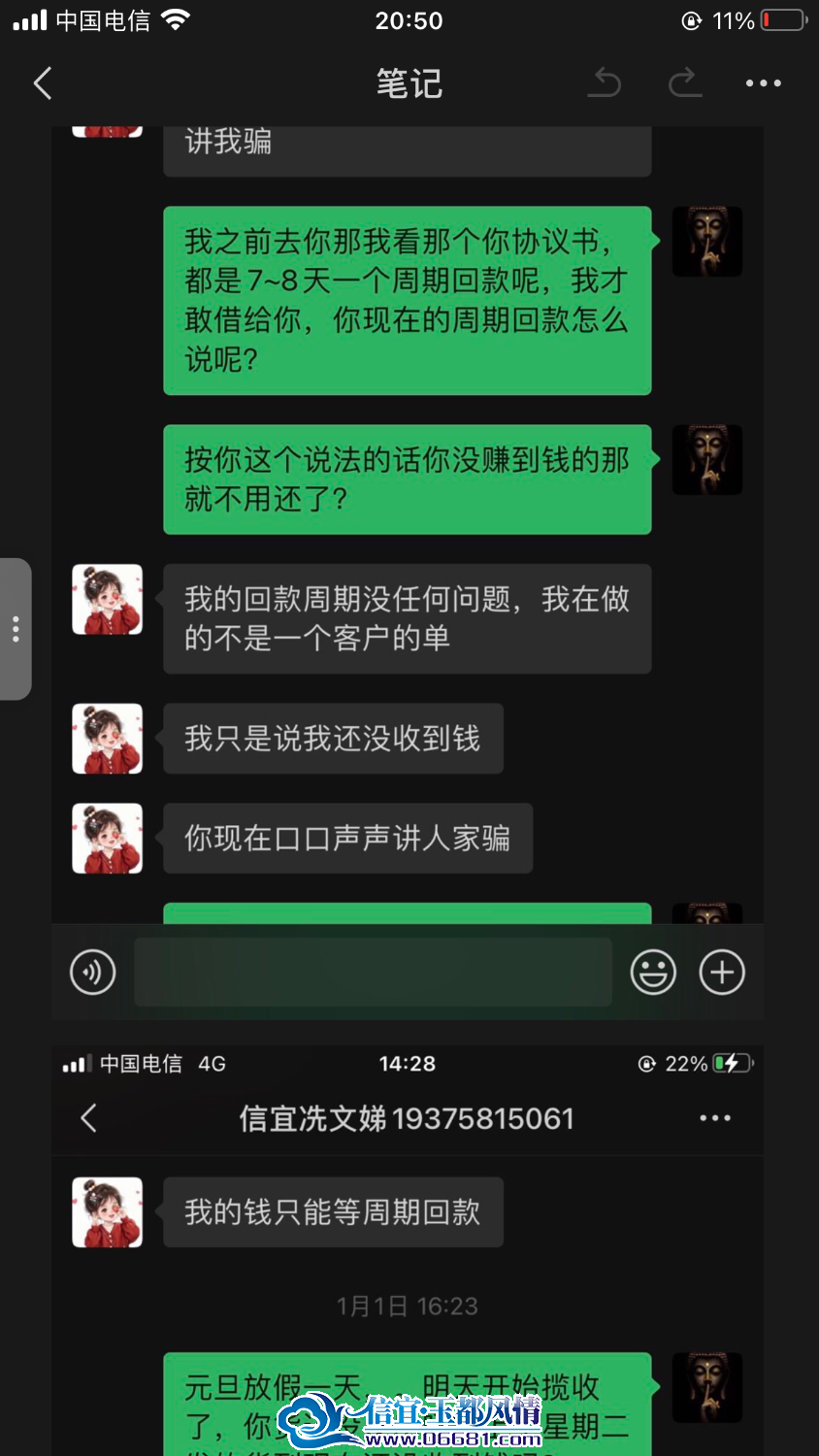Open the embedded screenshot titled 信宜洗文娣
This screenshot has height=1456, width=819.
[x=408, y=1250]
